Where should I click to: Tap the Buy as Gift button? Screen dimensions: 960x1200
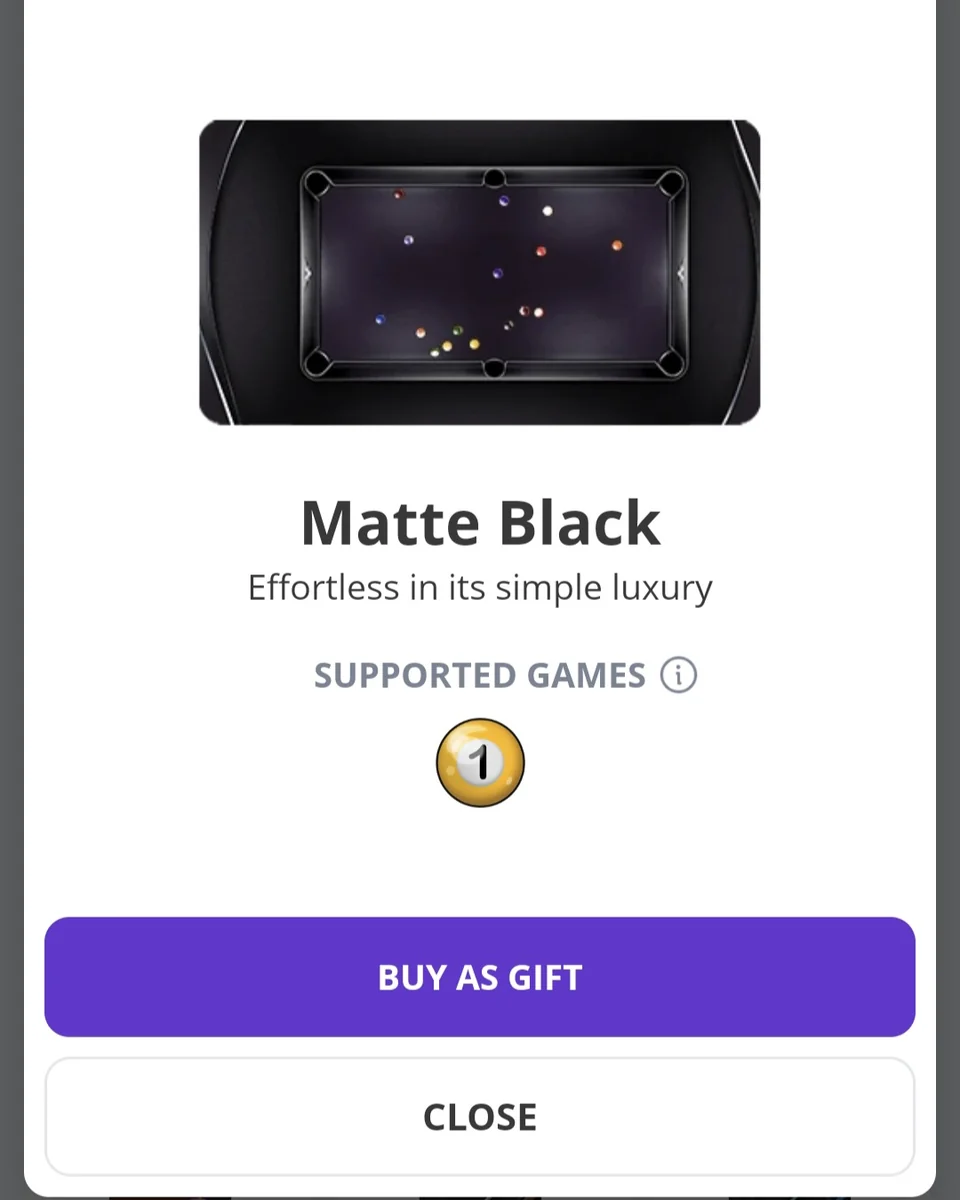click(x=480, y=977)
